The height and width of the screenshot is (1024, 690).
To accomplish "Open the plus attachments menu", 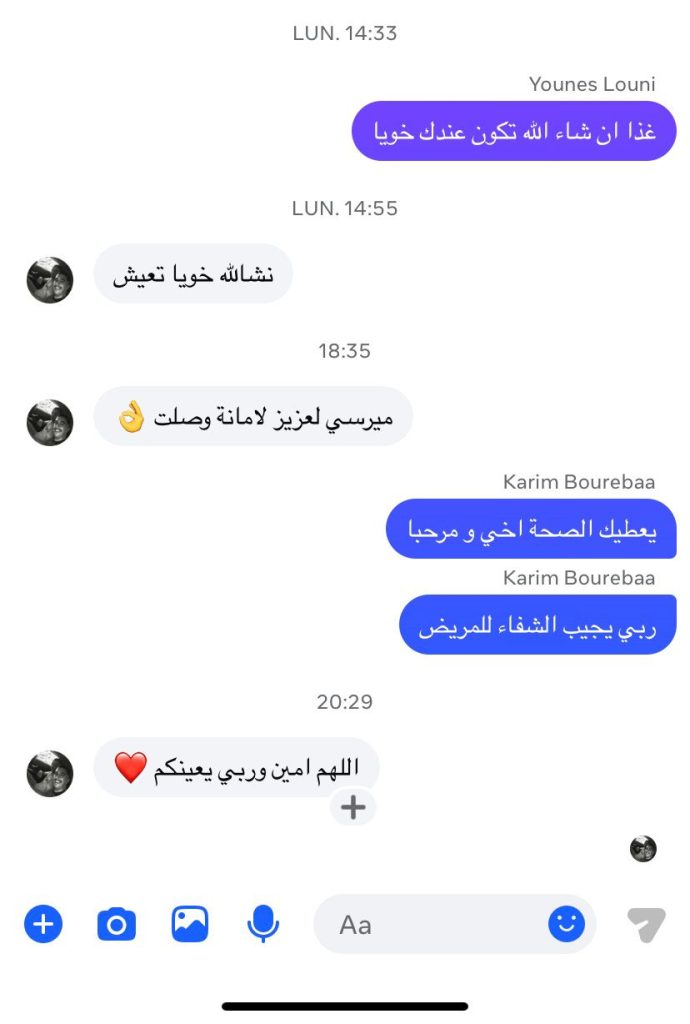I will point(43,924).
